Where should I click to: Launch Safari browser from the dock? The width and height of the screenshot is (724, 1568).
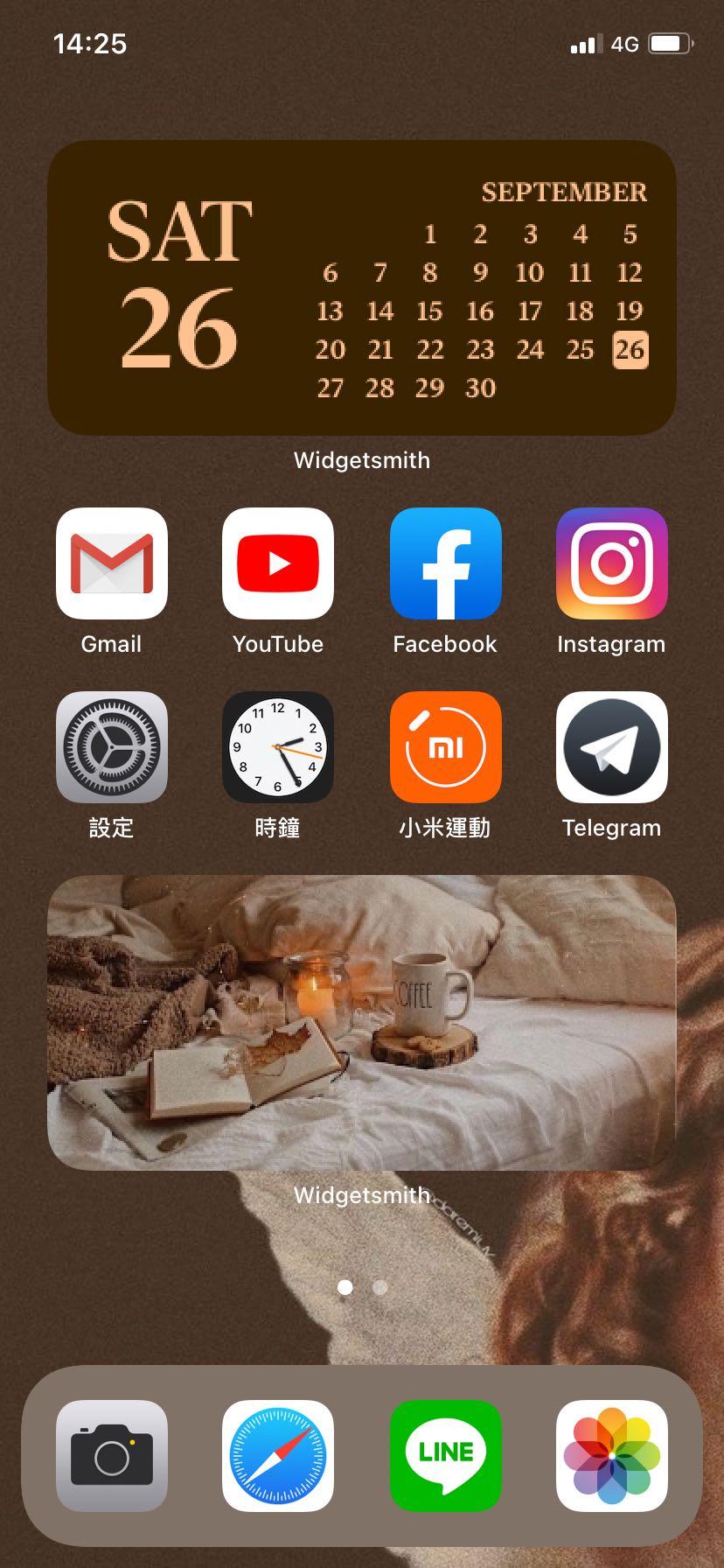(x=278, y=1456)
